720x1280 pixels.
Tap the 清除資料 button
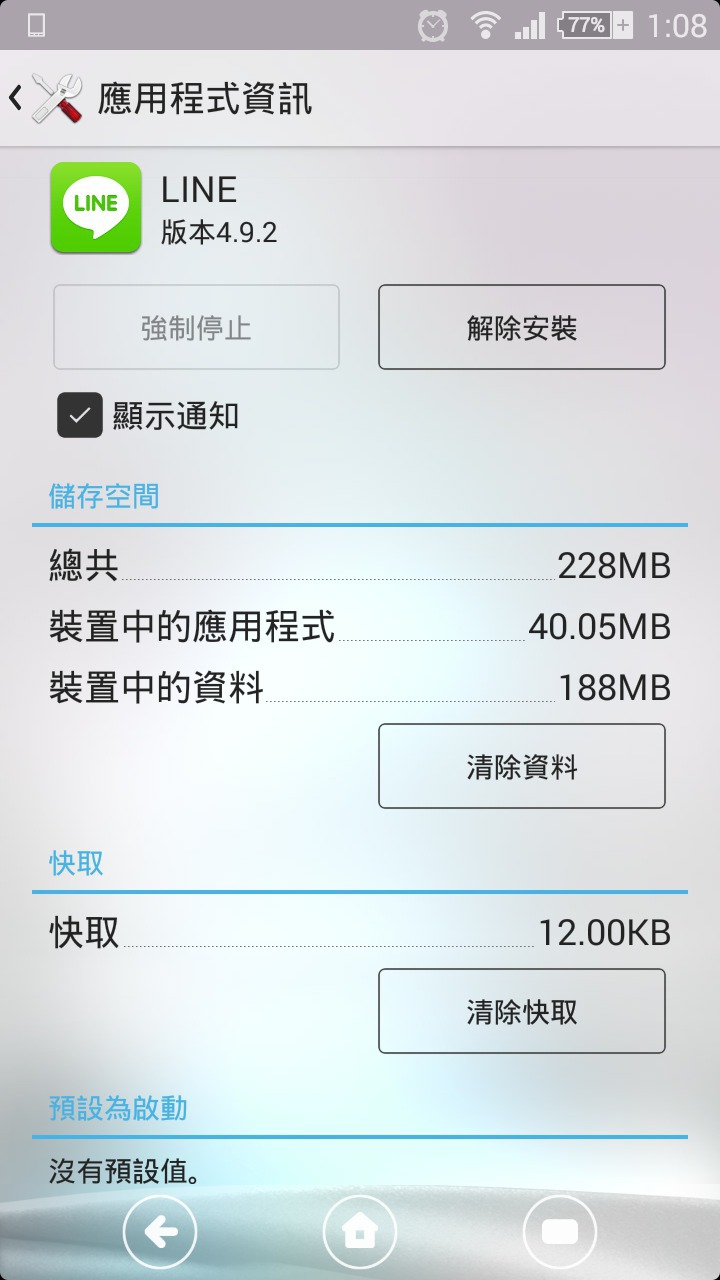pos(521,766)
